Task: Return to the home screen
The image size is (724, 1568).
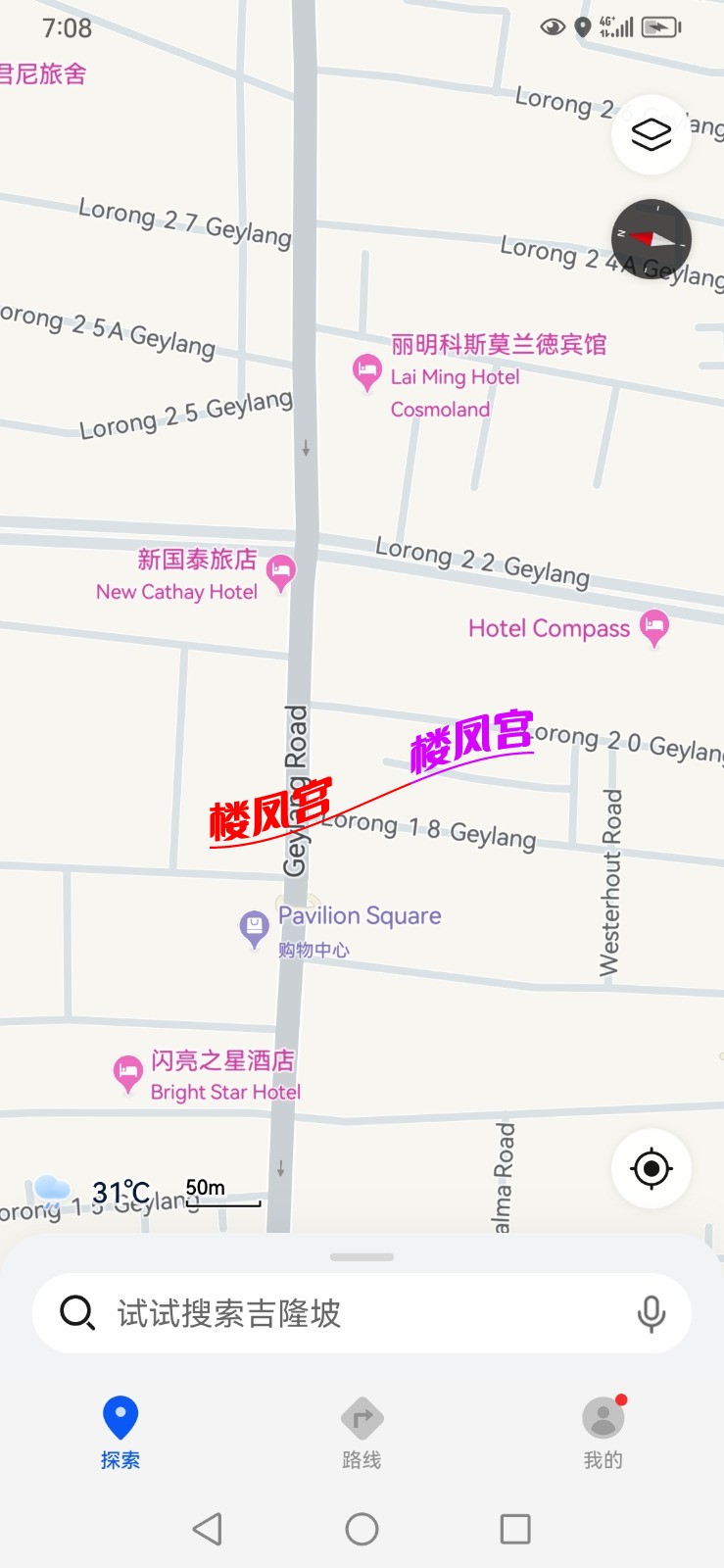Action: click(362, 1529)
